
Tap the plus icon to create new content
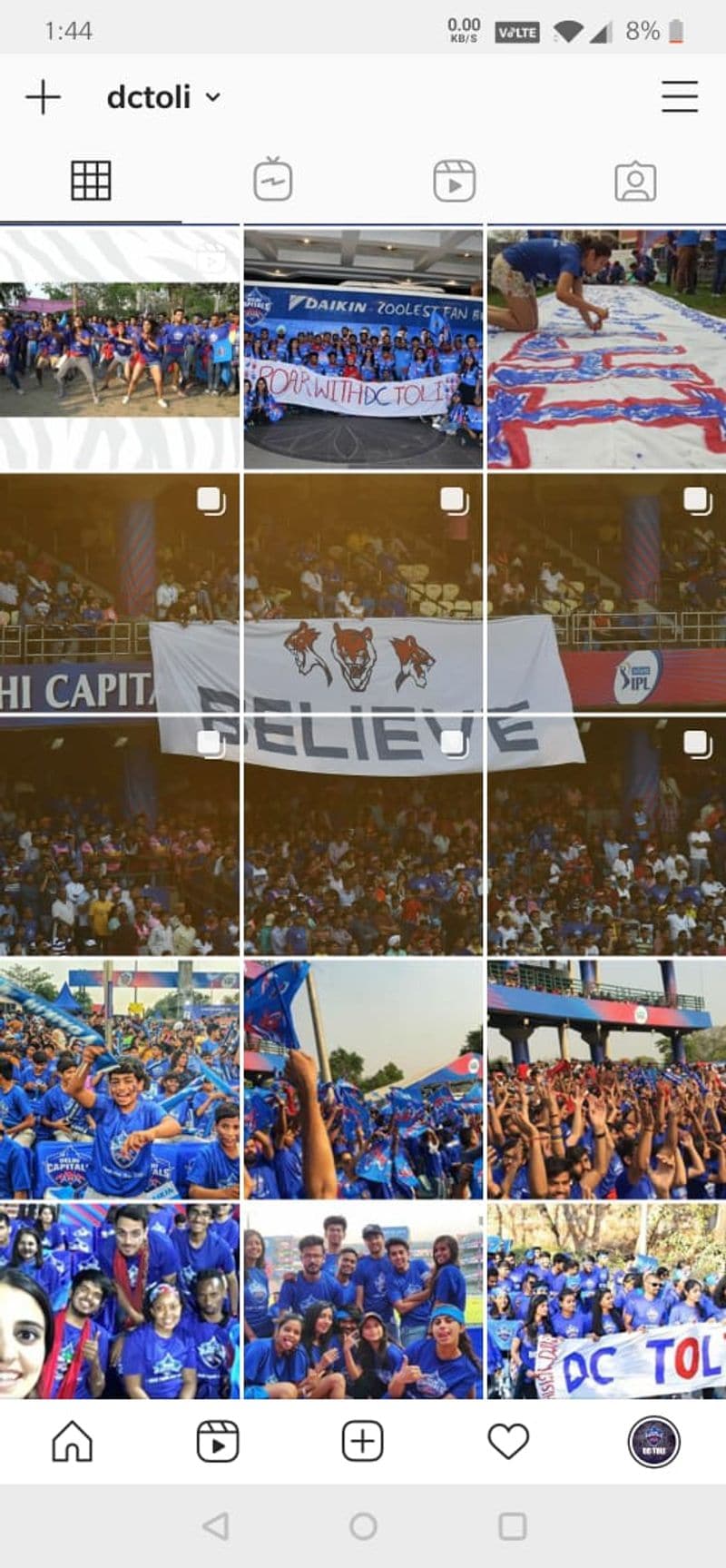click(43, 96)
